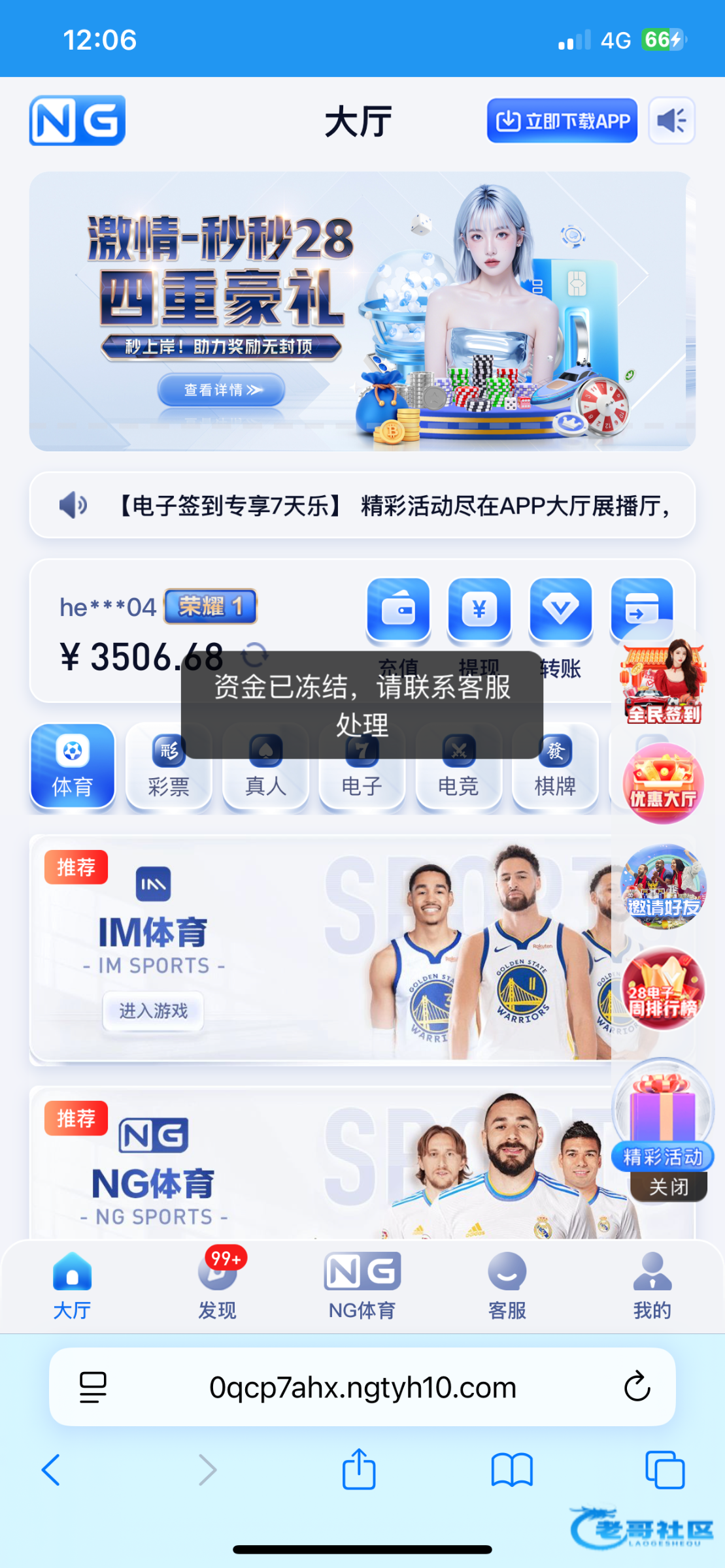Reload the page in Safari
The image size is (725, 1568).
tap(637, 1386)
